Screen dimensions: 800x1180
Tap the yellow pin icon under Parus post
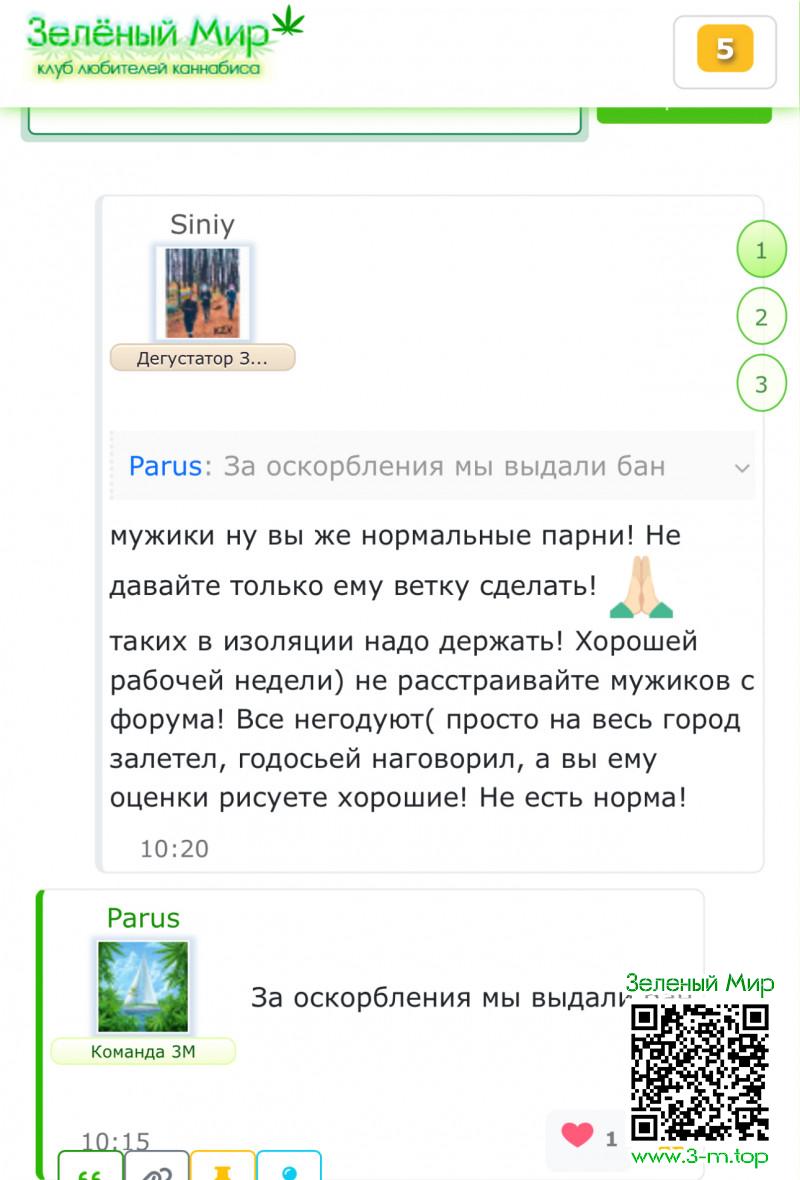coord(222,1168)
